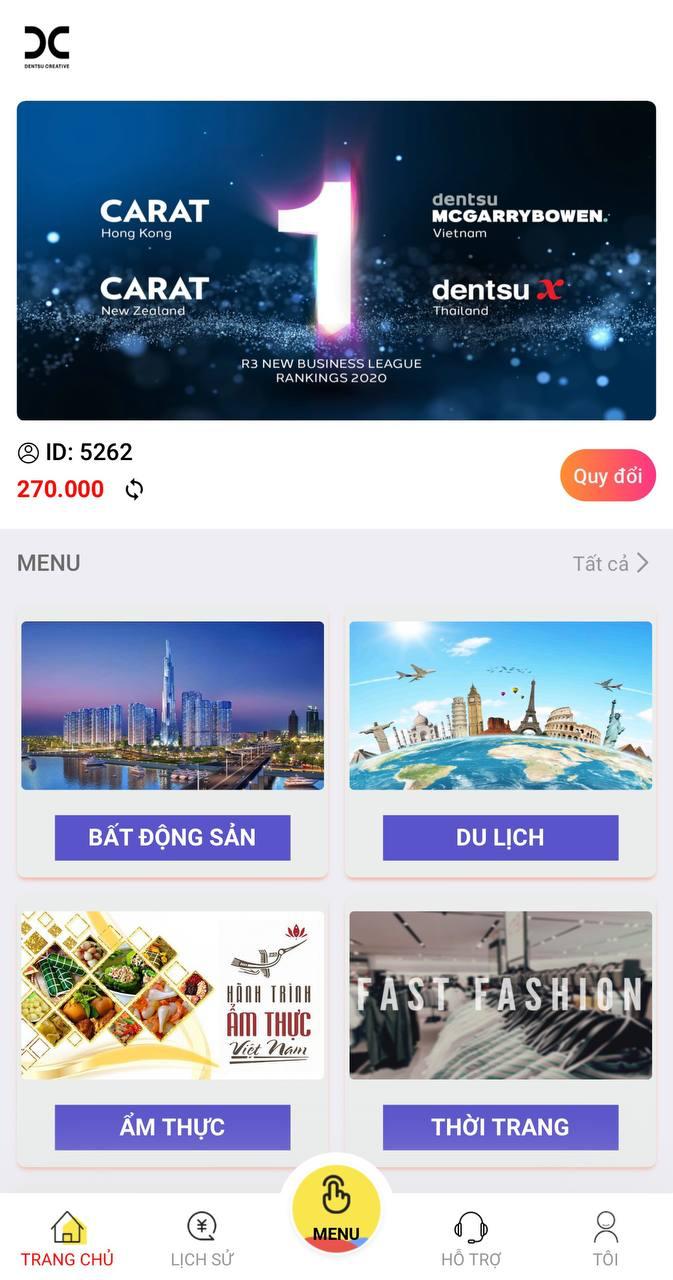This screenshot has width=673, height=1280.
Task: Open the R3 rankings banner
Action: (x=336, y=260)
